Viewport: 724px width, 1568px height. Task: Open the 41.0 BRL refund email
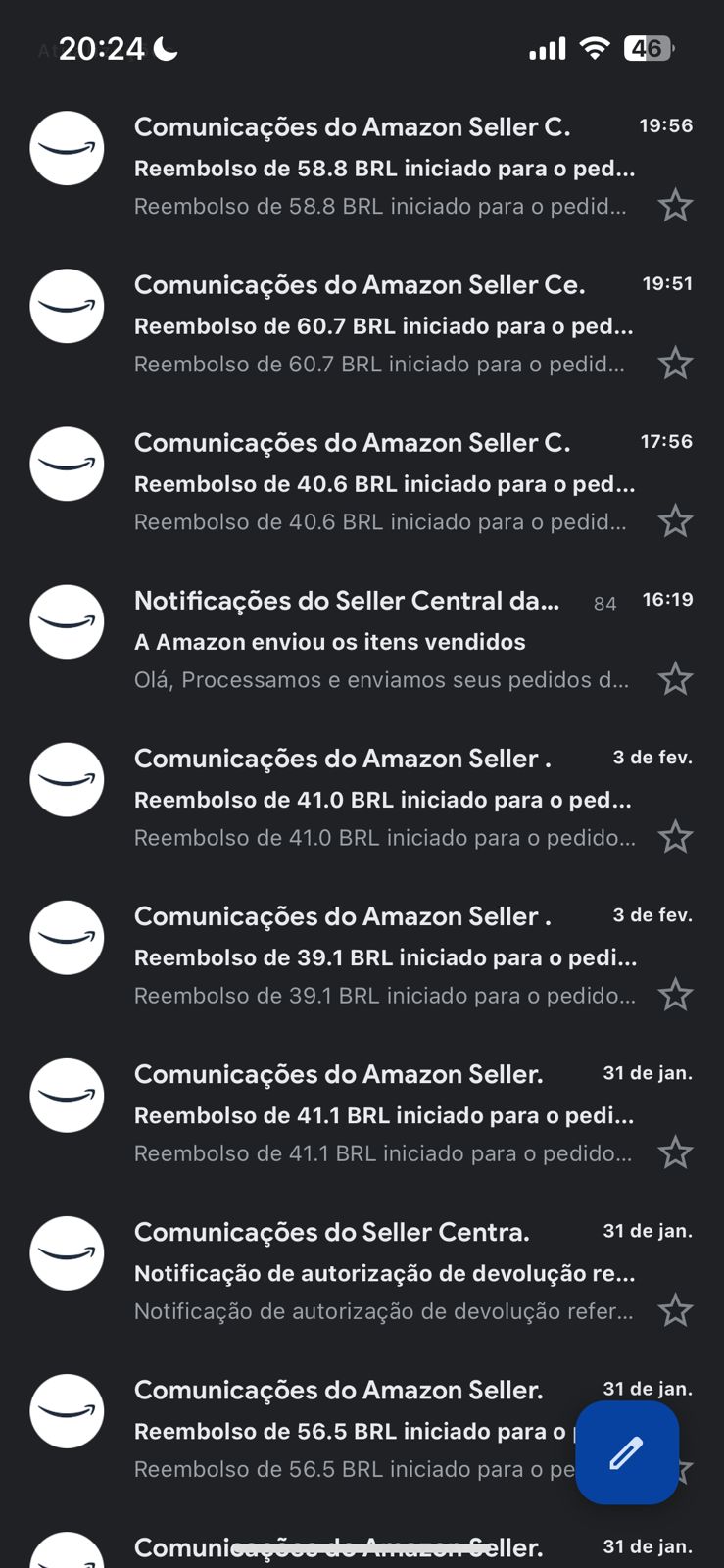pos(362,798)
